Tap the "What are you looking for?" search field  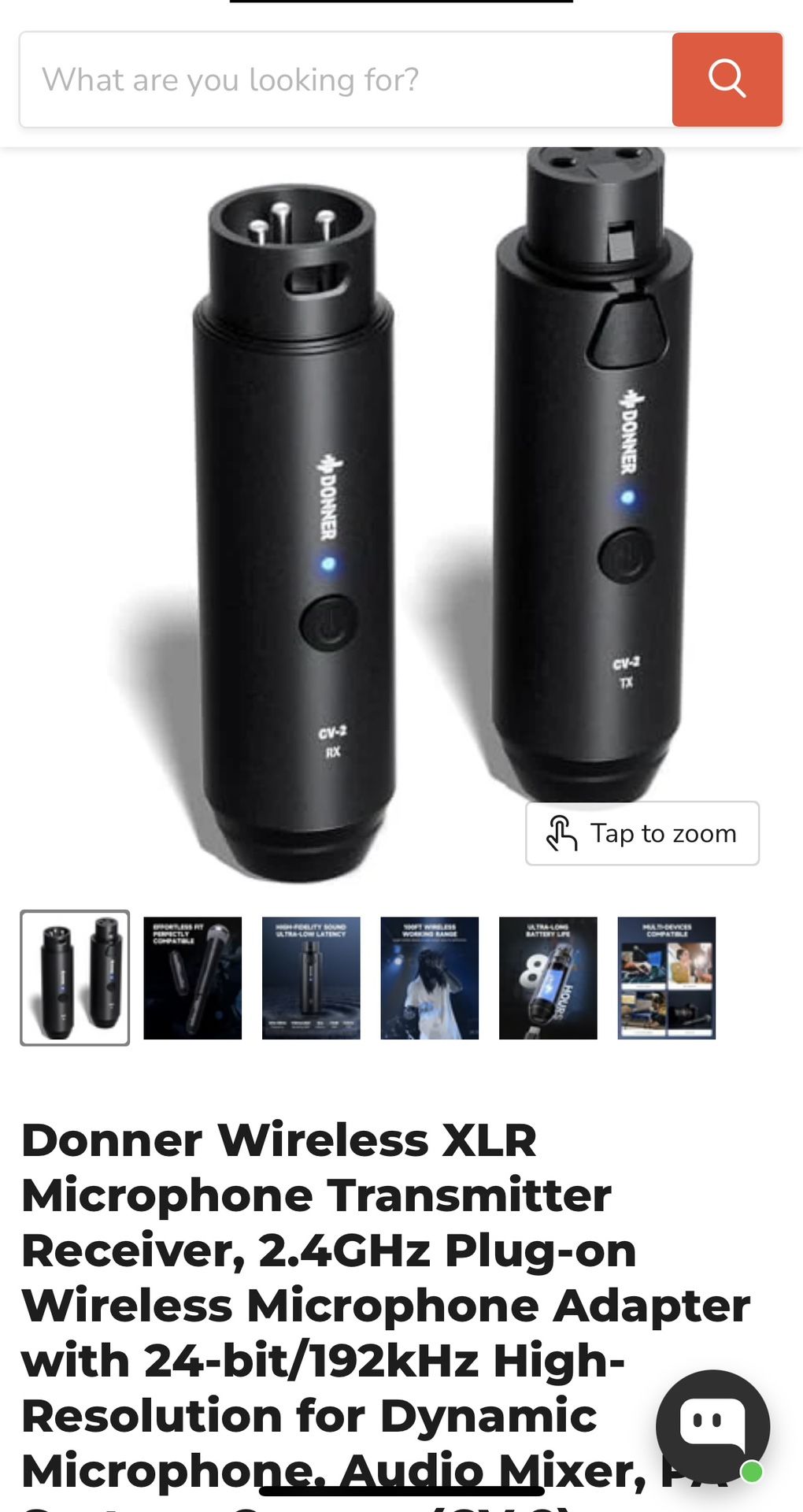click(x=346, y=80)
